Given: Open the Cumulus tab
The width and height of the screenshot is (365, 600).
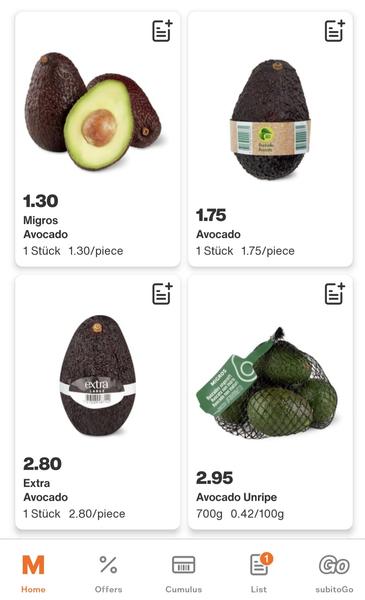Looking at the screenshot, I should [184, 573].
